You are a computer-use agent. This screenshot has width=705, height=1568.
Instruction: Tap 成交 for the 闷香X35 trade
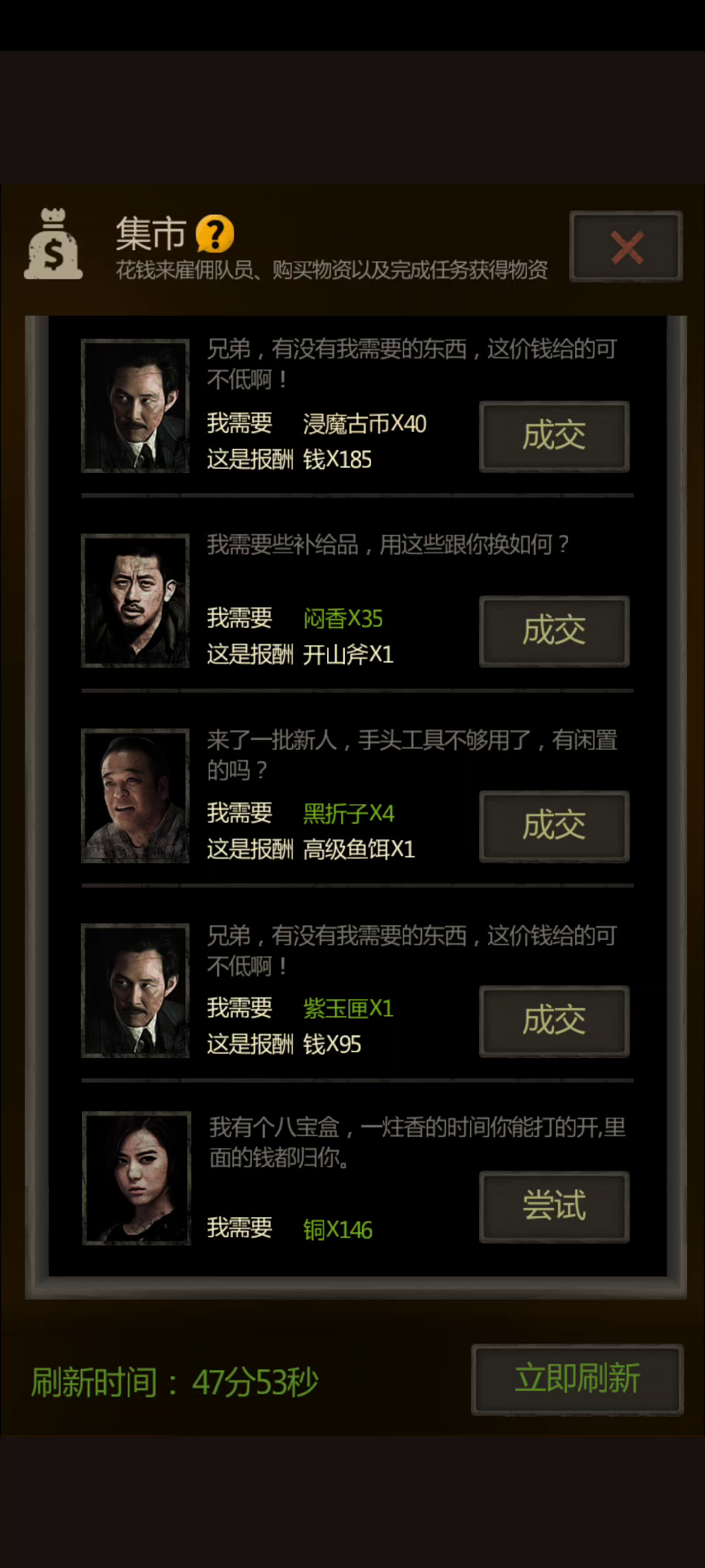click(554, 631)
